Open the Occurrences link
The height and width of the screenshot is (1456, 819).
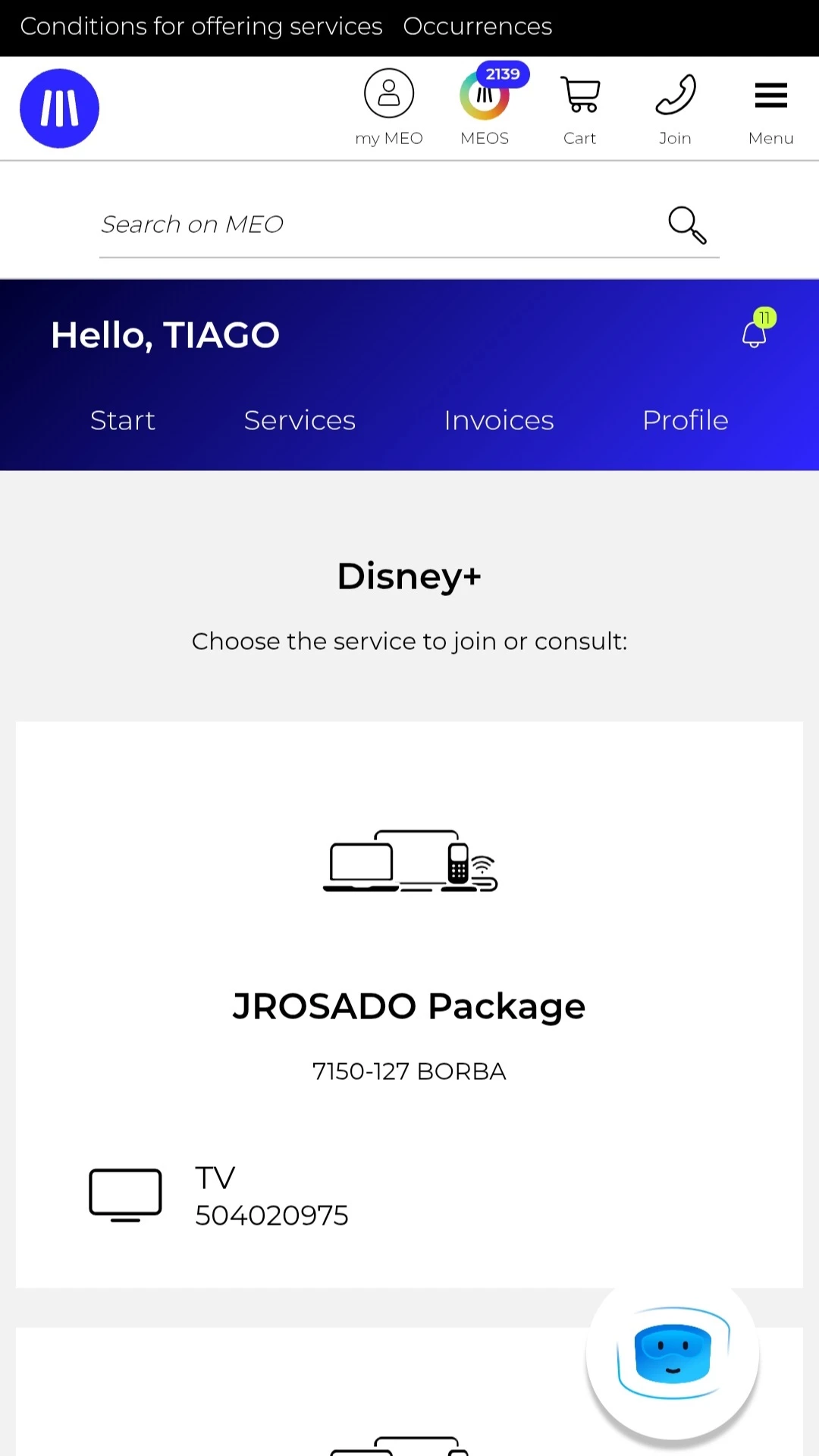pos(477,27)
